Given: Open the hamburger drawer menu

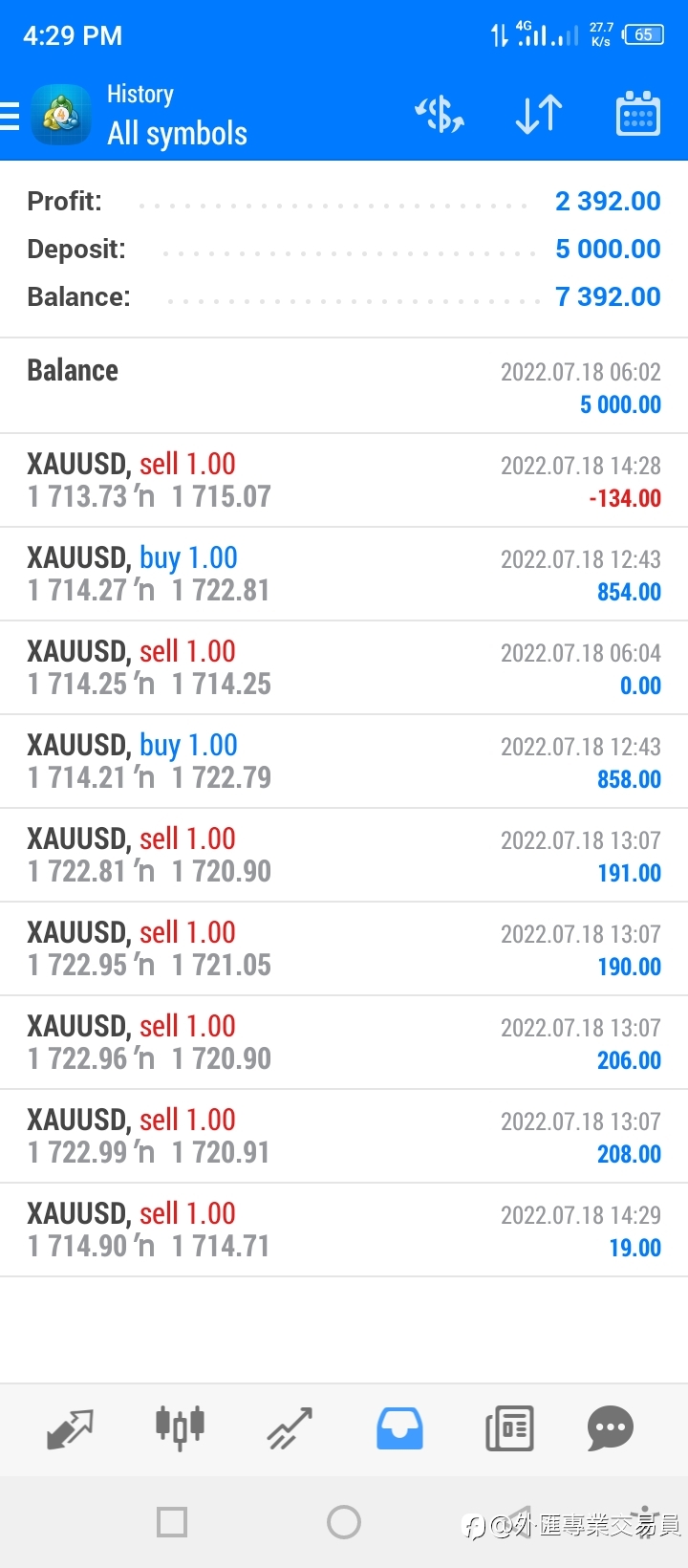Looking at the screenshot, I should tap(10, 116).
